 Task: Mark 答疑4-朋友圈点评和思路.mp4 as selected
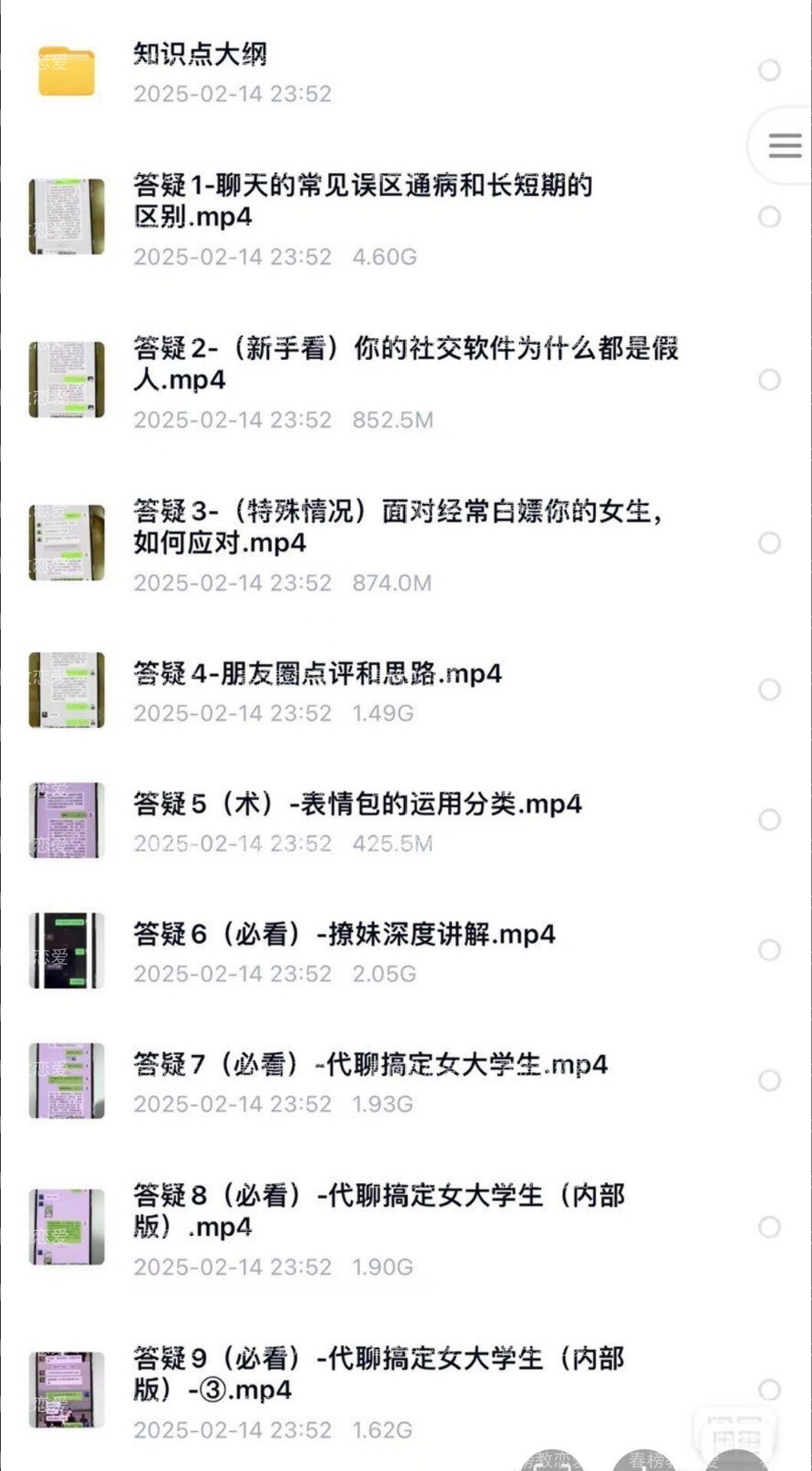tap(769, 690)
